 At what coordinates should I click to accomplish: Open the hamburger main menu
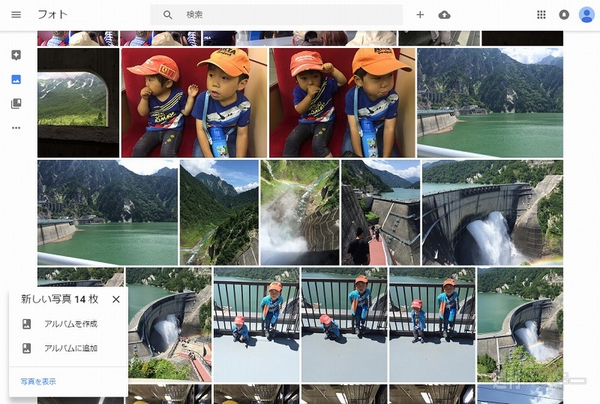[x=16, y=15]
